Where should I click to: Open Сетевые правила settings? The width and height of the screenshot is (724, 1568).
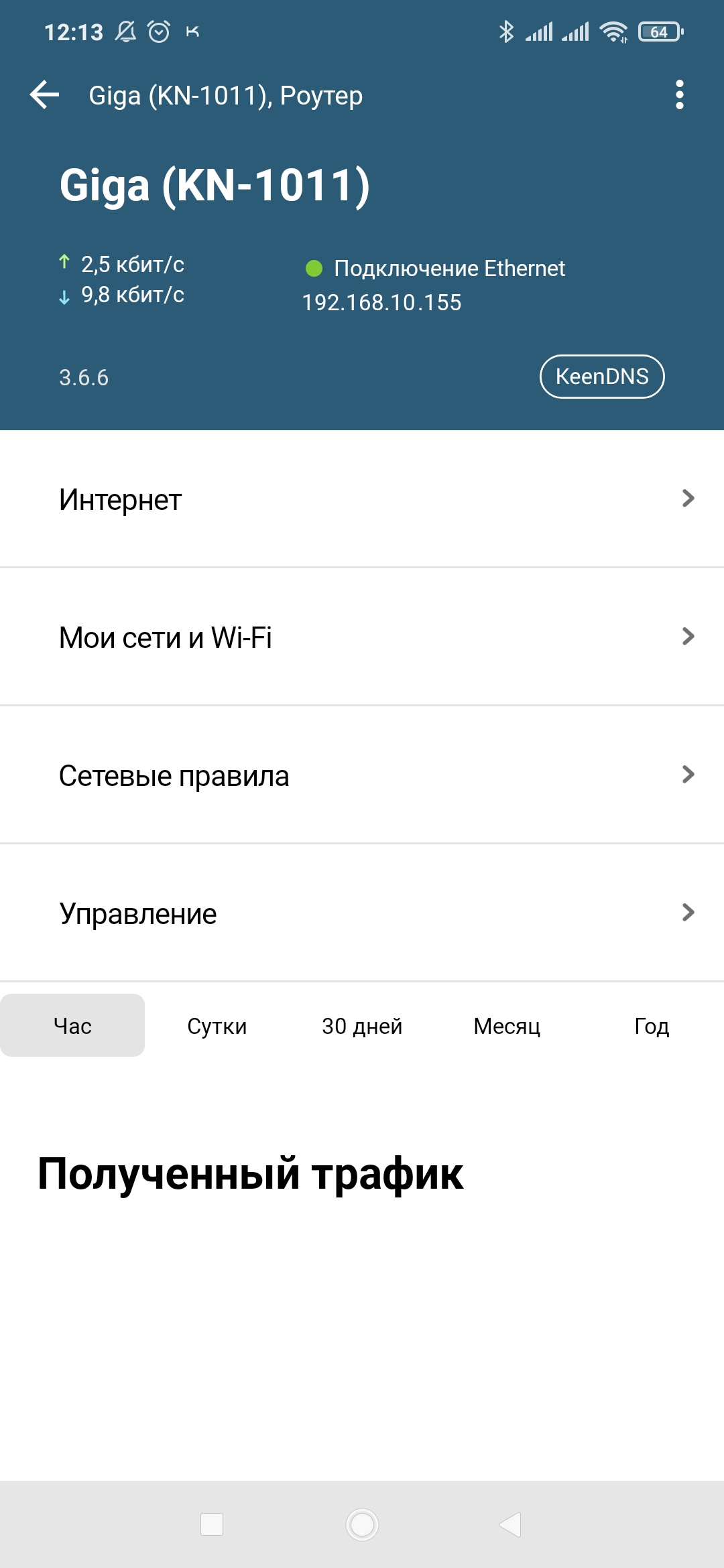click(x=362, y=775)
